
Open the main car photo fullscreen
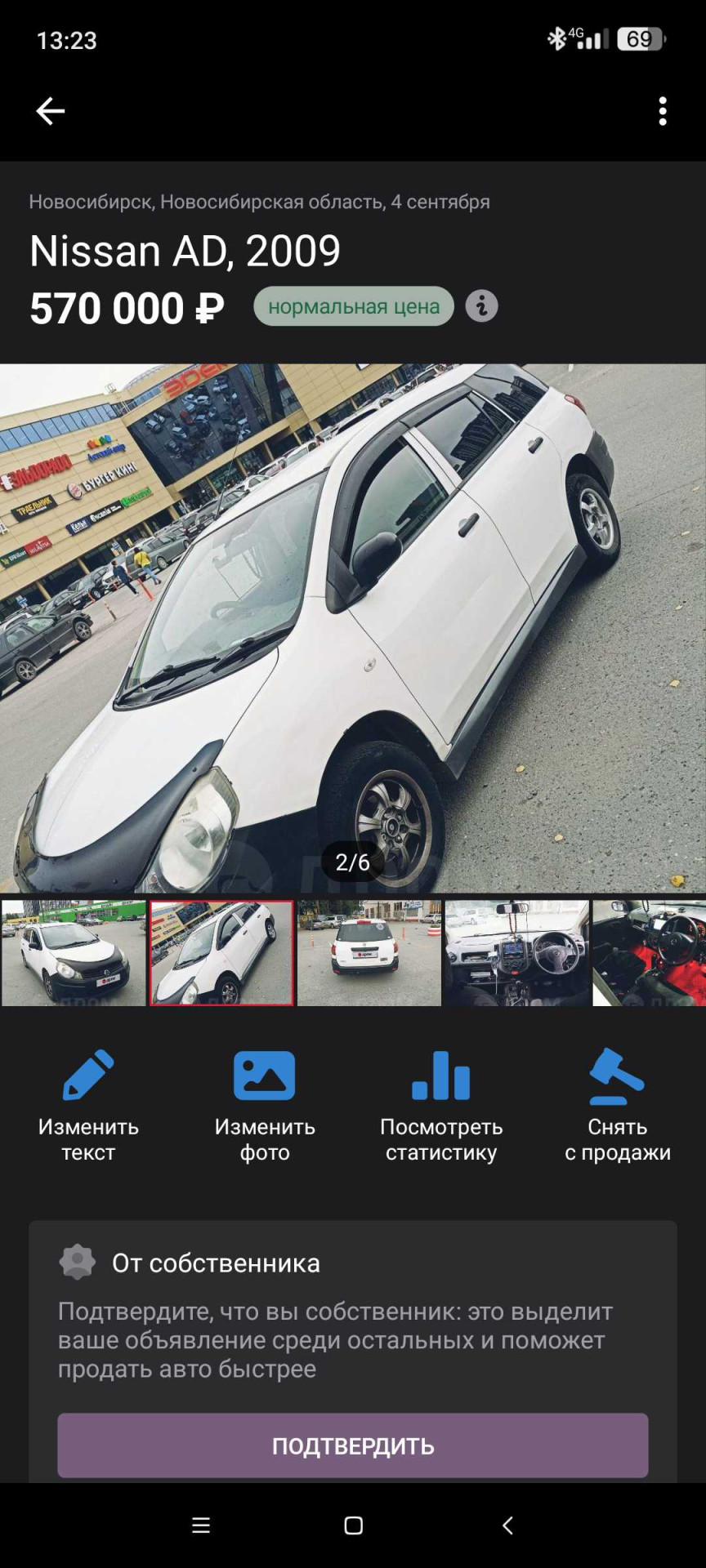point(353,628)
